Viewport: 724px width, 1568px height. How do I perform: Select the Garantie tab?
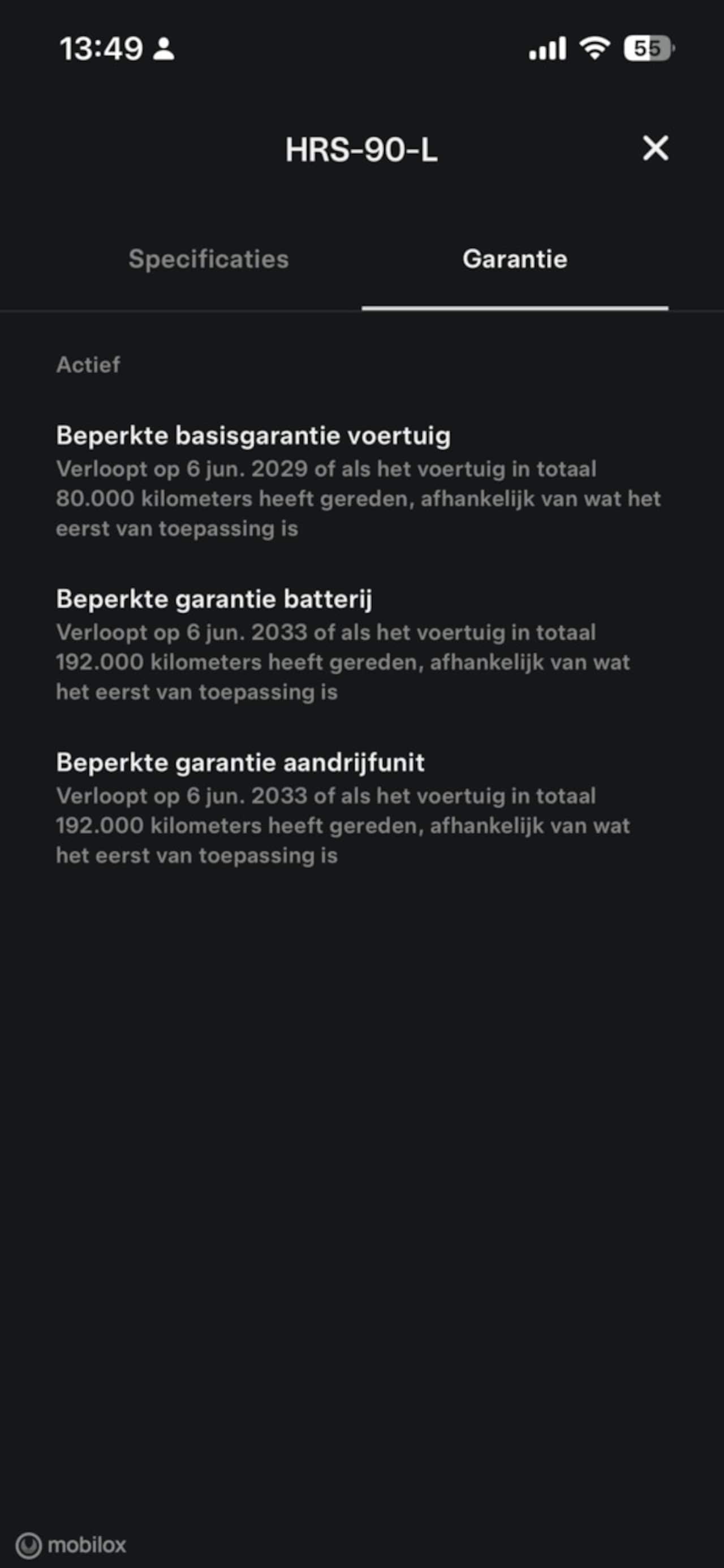coord(515,259)
